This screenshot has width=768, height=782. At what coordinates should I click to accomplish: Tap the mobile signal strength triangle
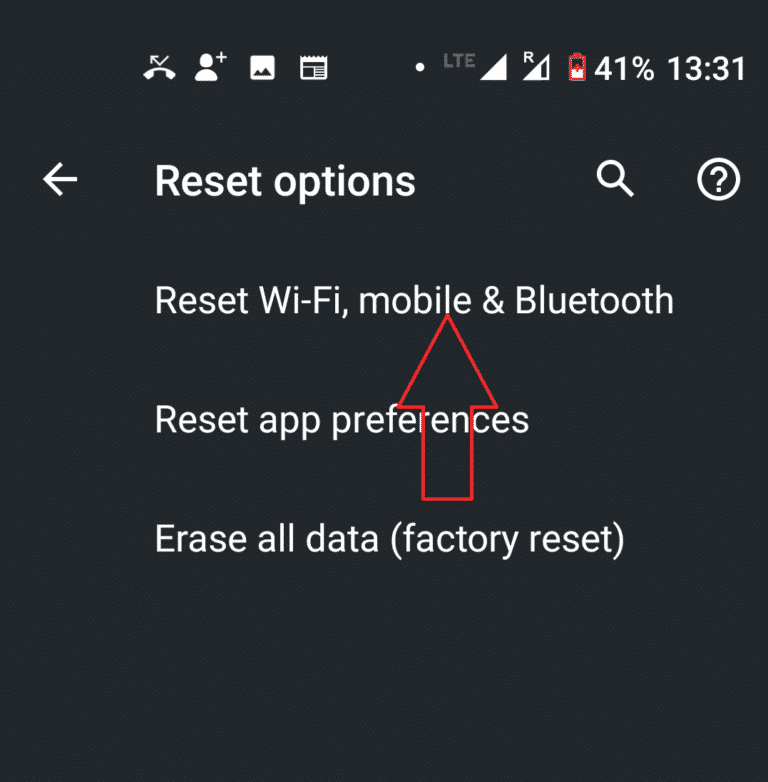pyautogui.click(x=492, y=66)
